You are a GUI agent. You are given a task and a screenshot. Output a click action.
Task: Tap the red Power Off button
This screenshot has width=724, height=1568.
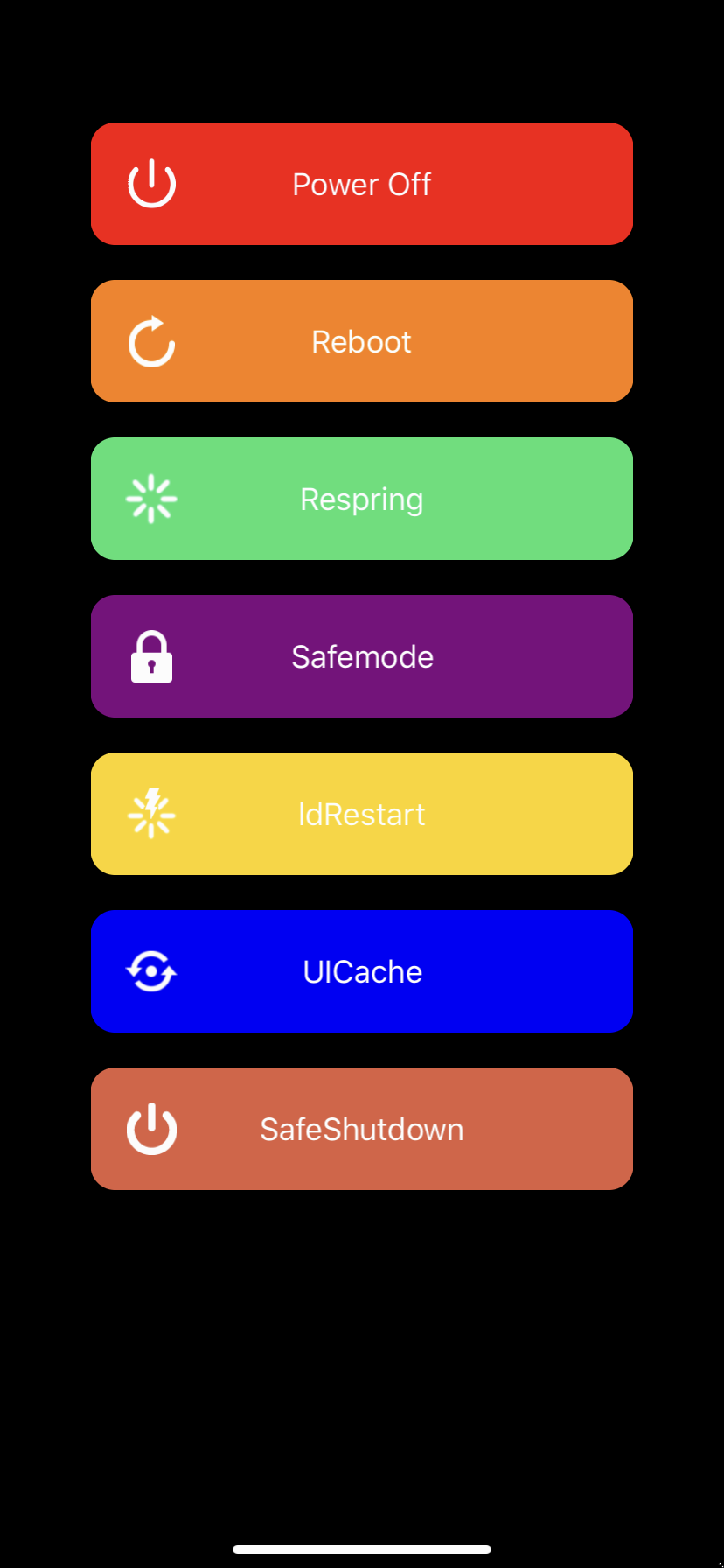click(x=362, y=184)
